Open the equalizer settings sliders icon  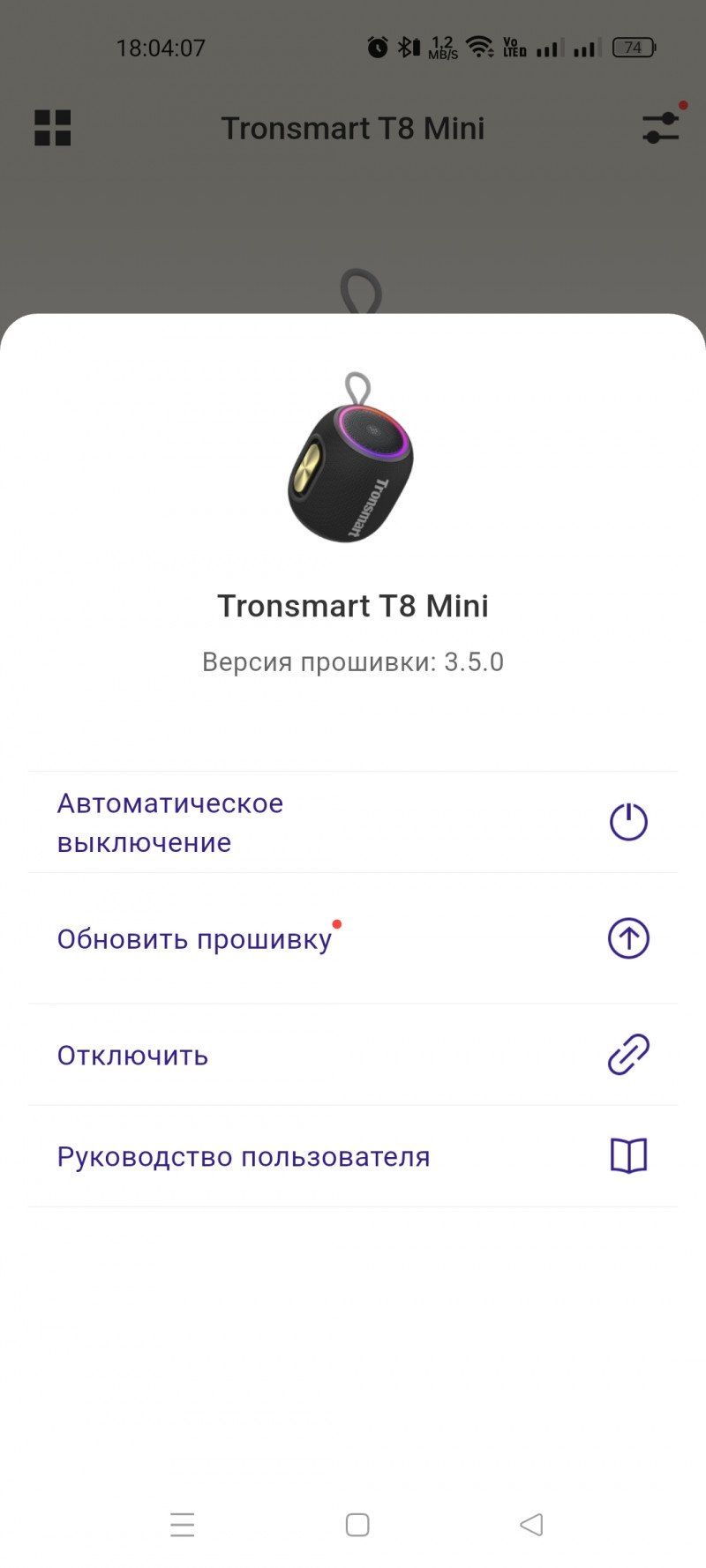tap(660, 128)
